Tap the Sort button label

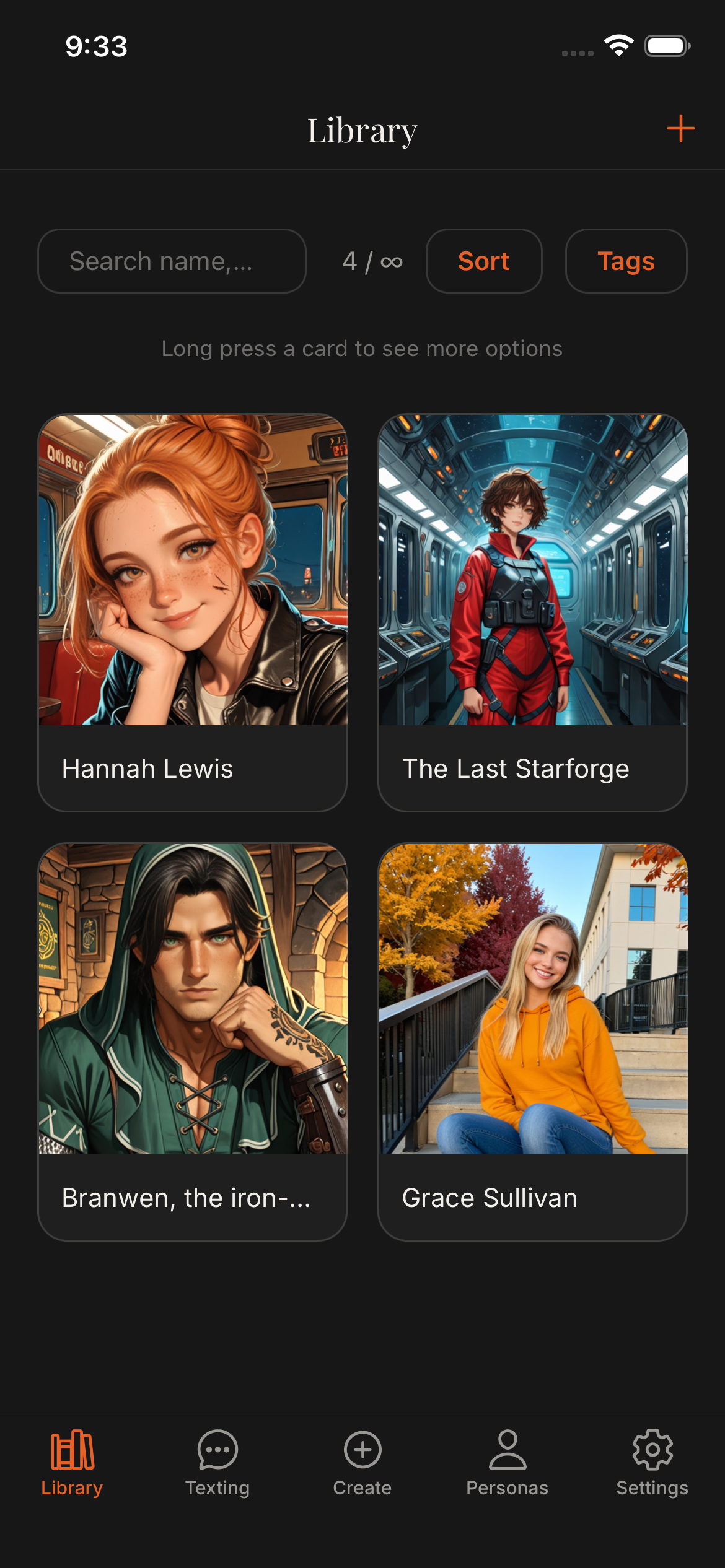pyautogui.click(x=483, y=261)
